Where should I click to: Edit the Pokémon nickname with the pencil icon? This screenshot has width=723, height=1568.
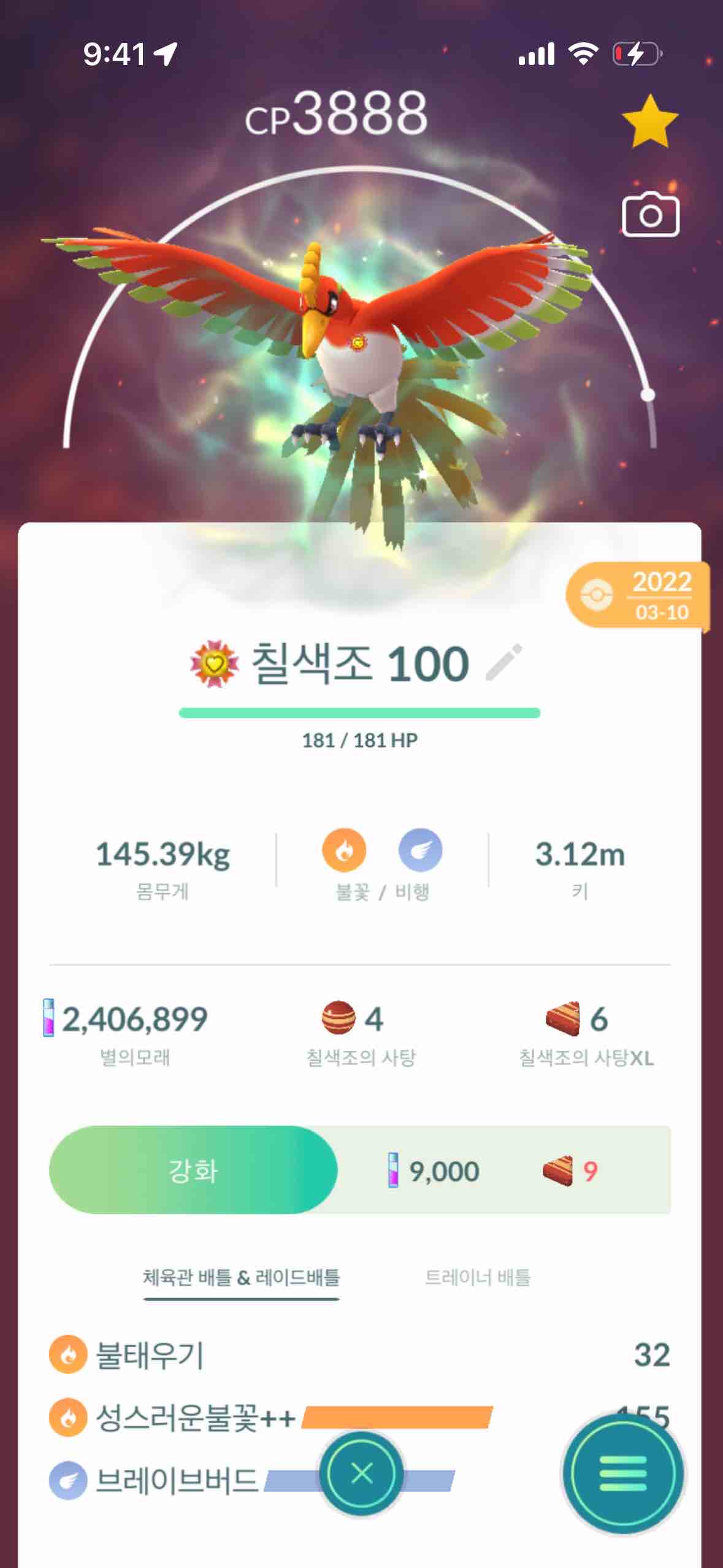tap(504, 663)
